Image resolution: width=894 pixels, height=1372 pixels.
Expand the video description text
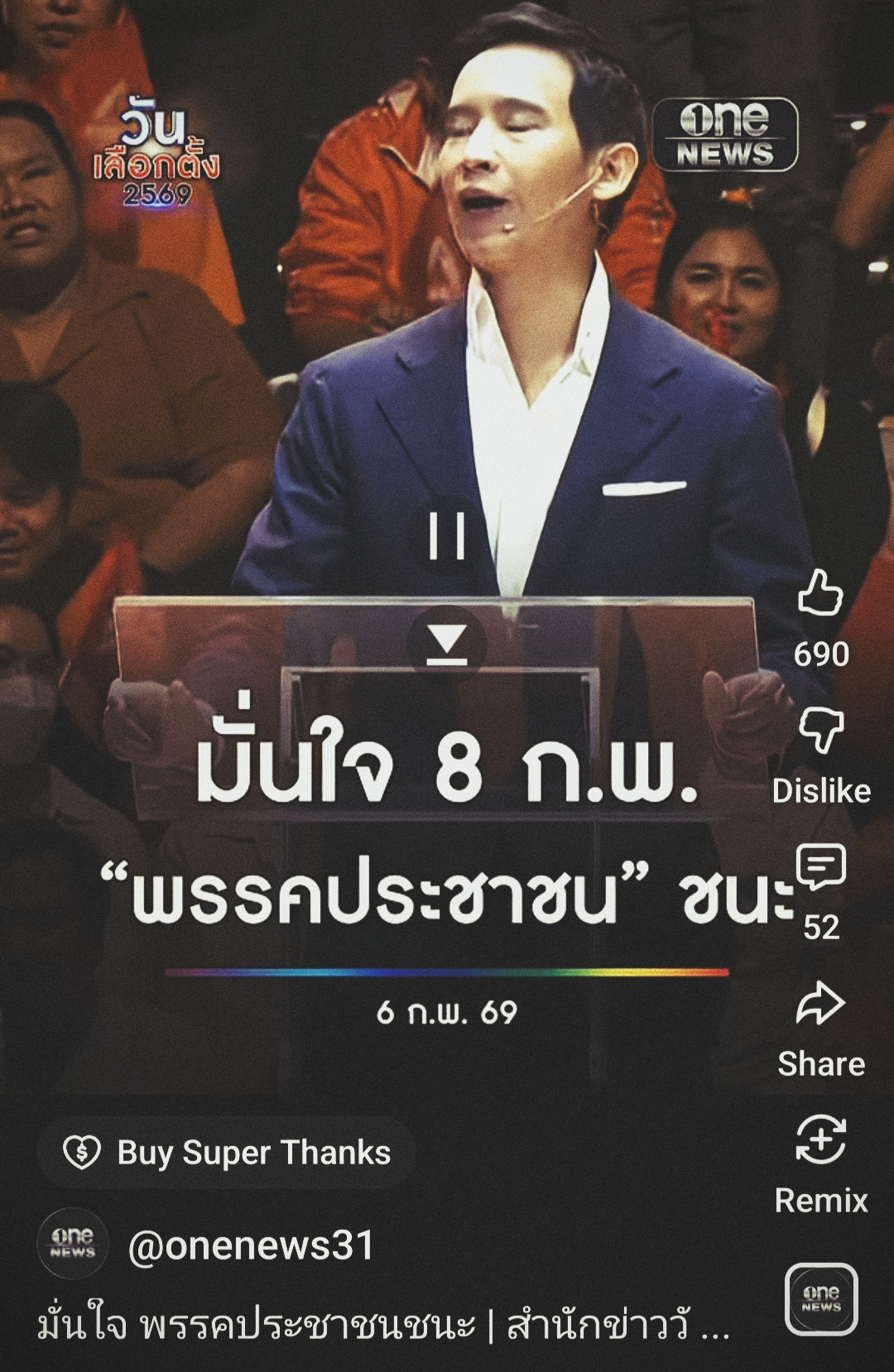tap(382, 1326)
